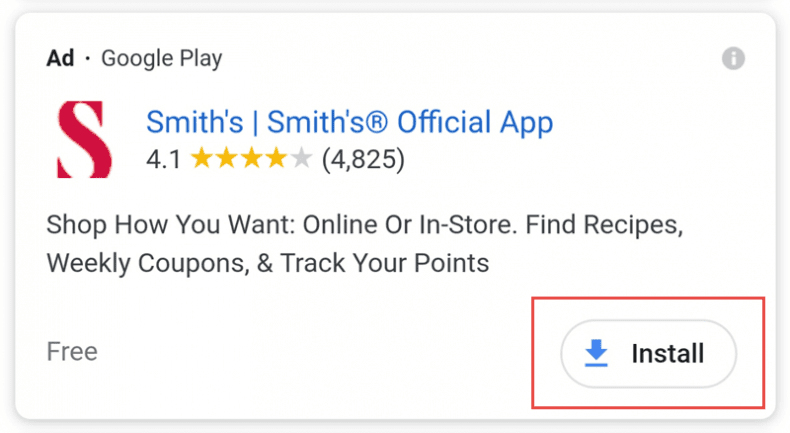The width and height of the screenshot is (790, 433).
Task: Open the ad info icon
Action: 733,59
